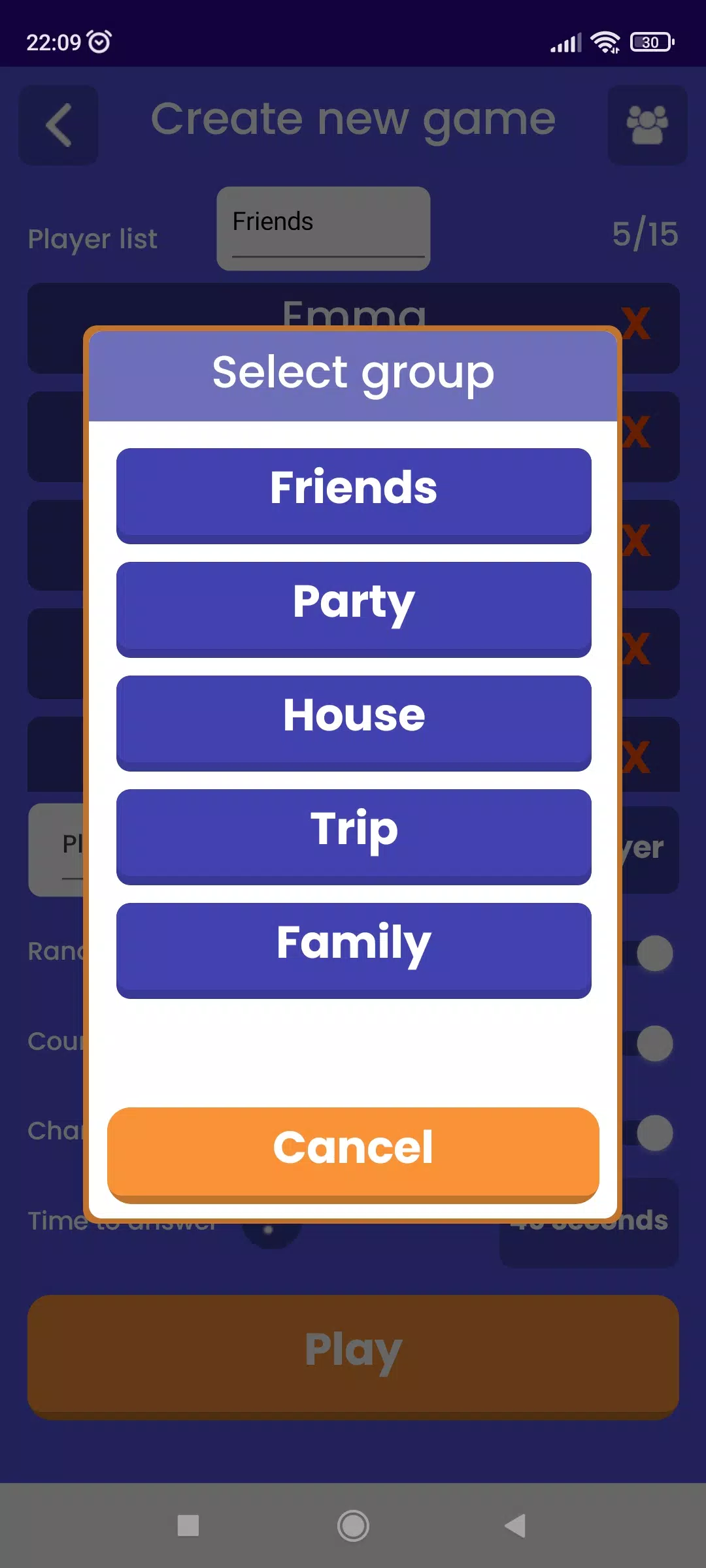The width and height of the screenshot is (706, 1568).
Task: Tap the system back button
Action: point(515,1526)
